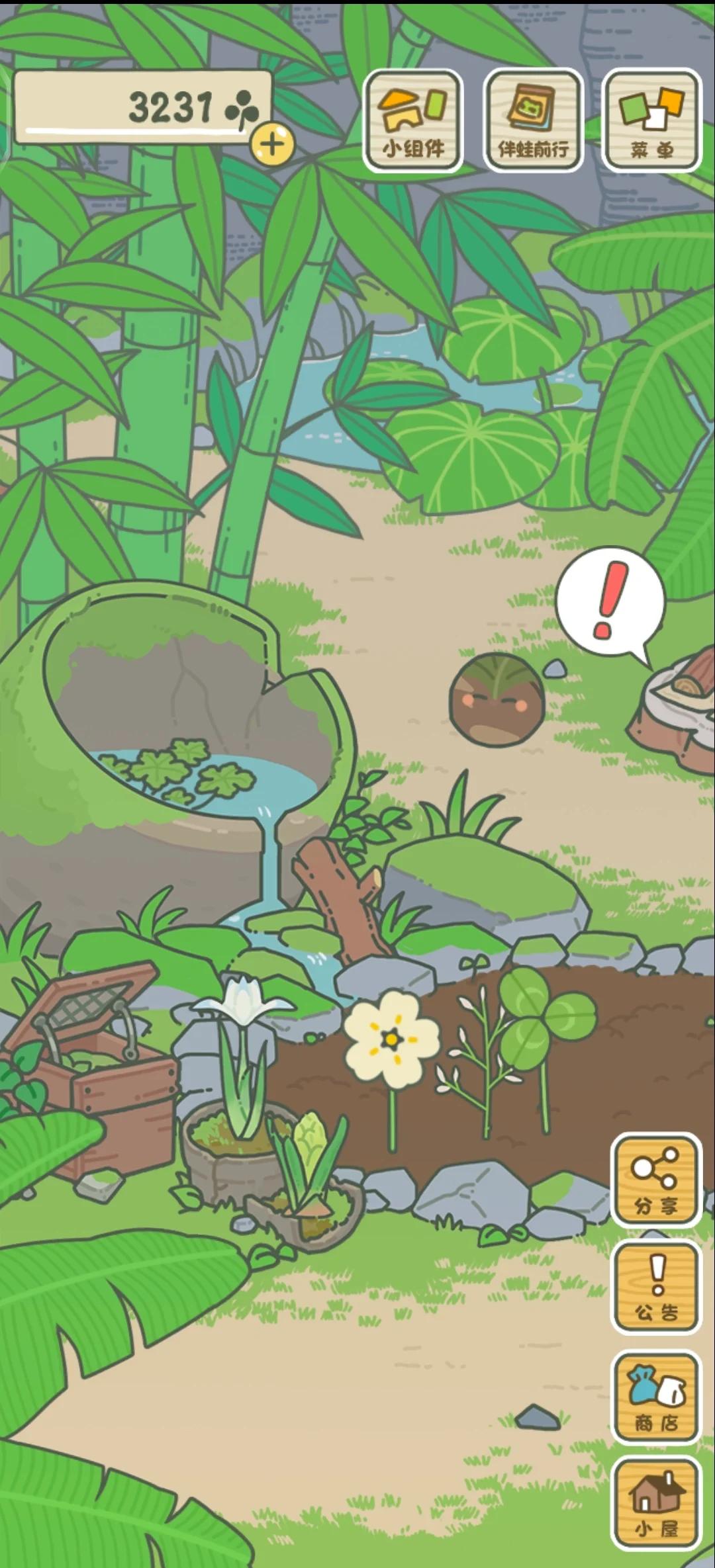Open the 公告 announcements
Viewport: 715px width, 1568px height.
656,1287
